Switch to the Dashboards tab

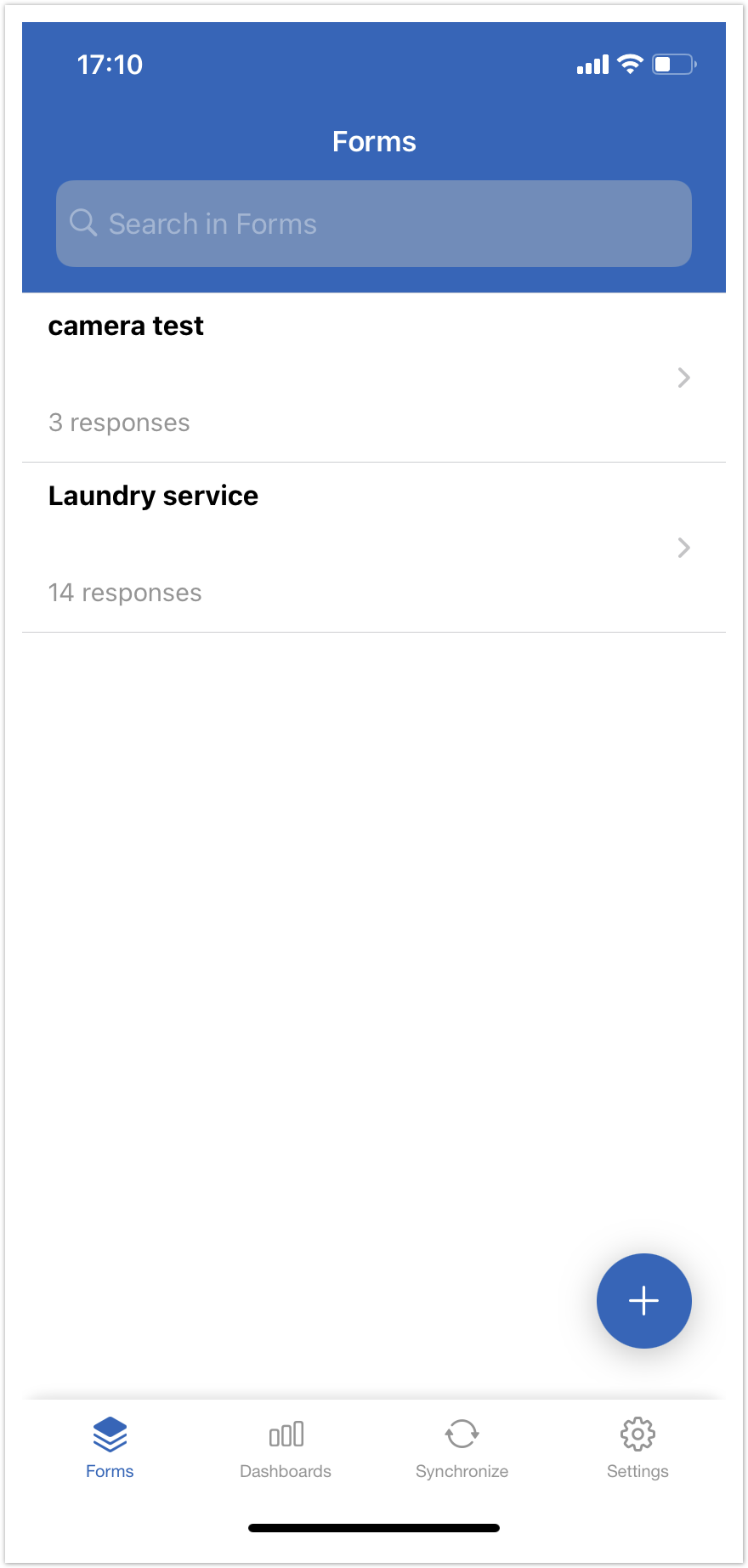(286, 1448)
